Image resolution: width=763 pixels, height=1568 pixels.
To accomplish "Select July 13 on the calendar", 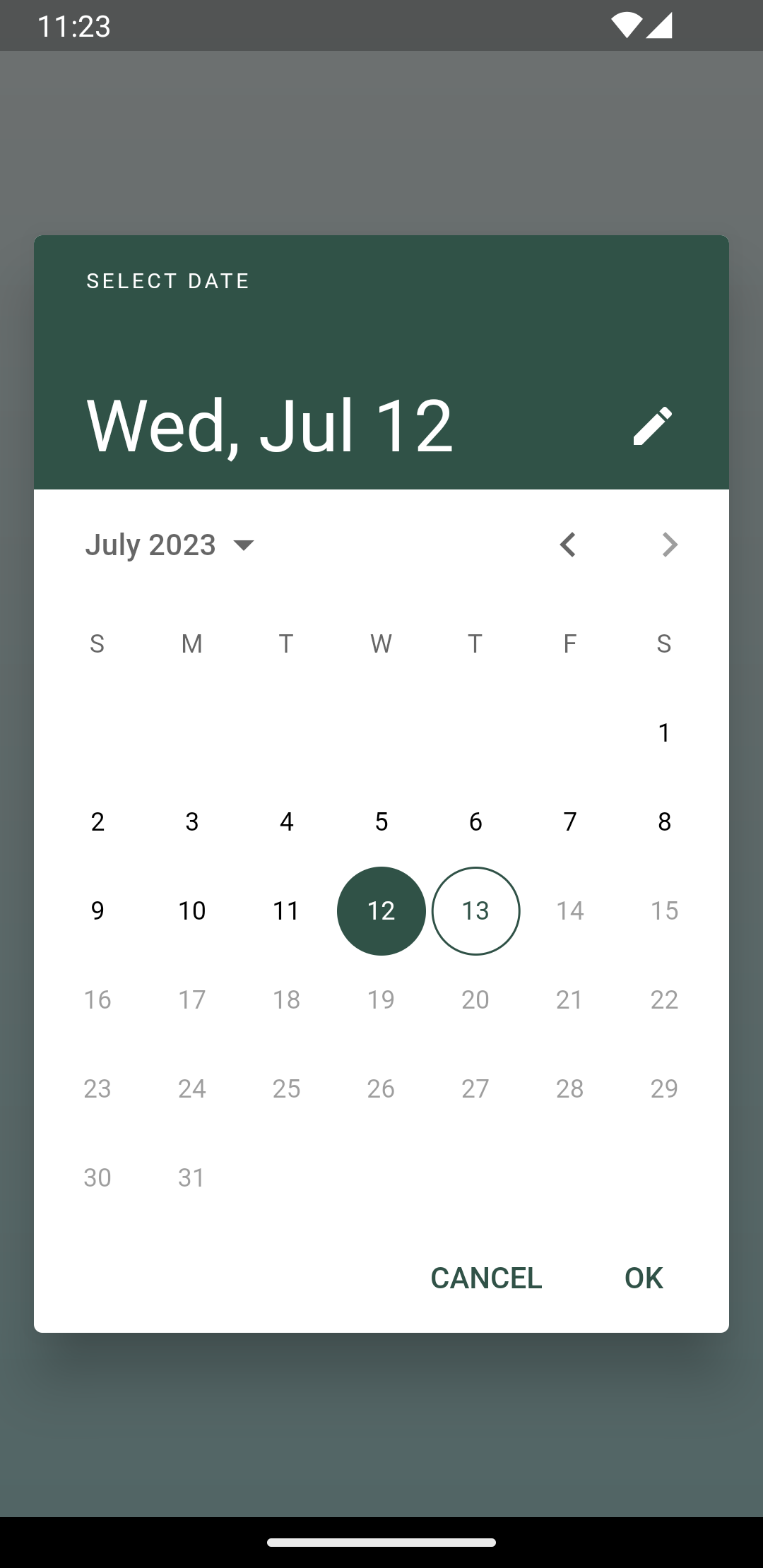I will [475, 910].
